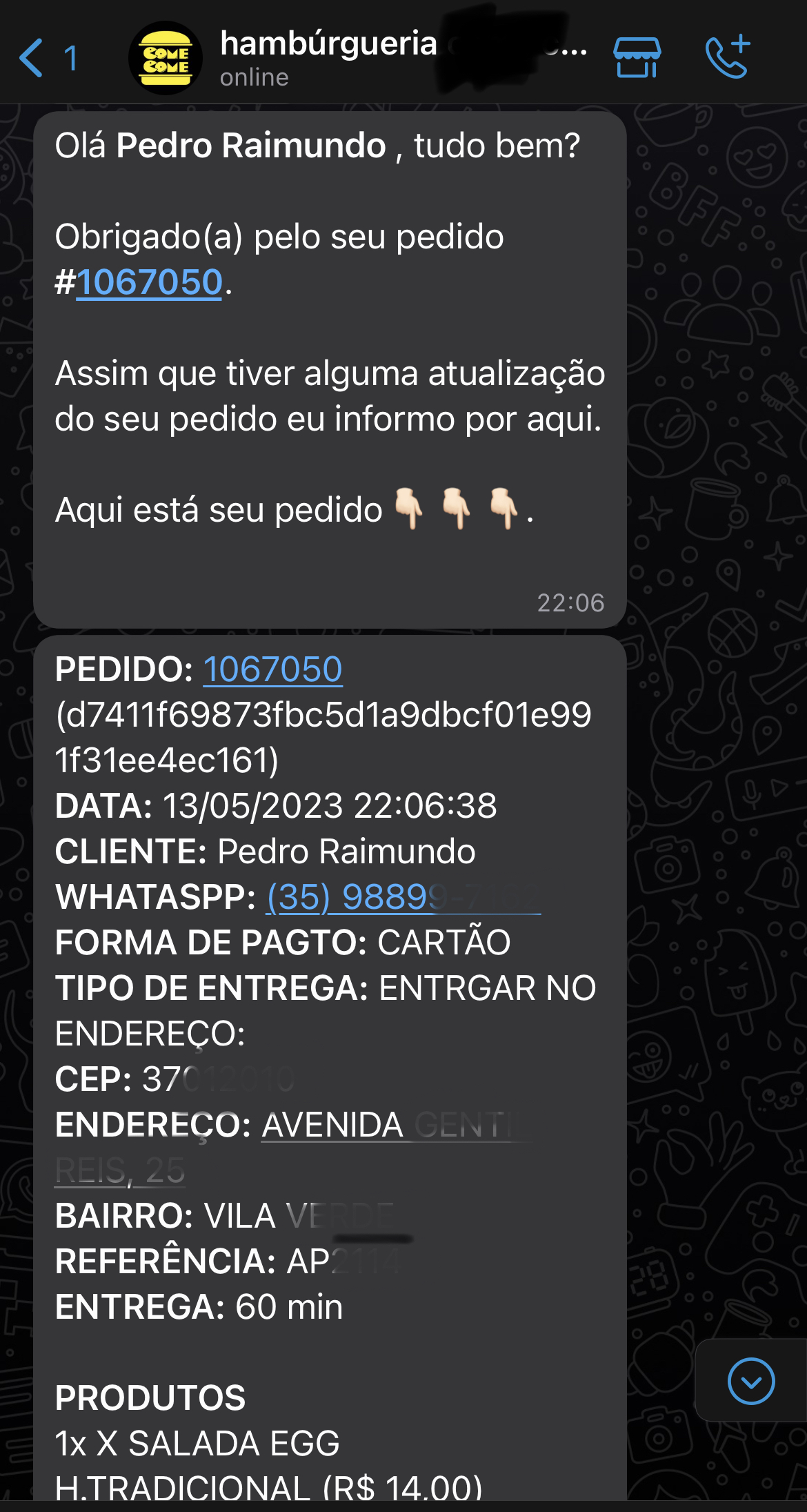
Task: Open the underlined AVENIDA address link
Action: click(x=332, y=1126)
